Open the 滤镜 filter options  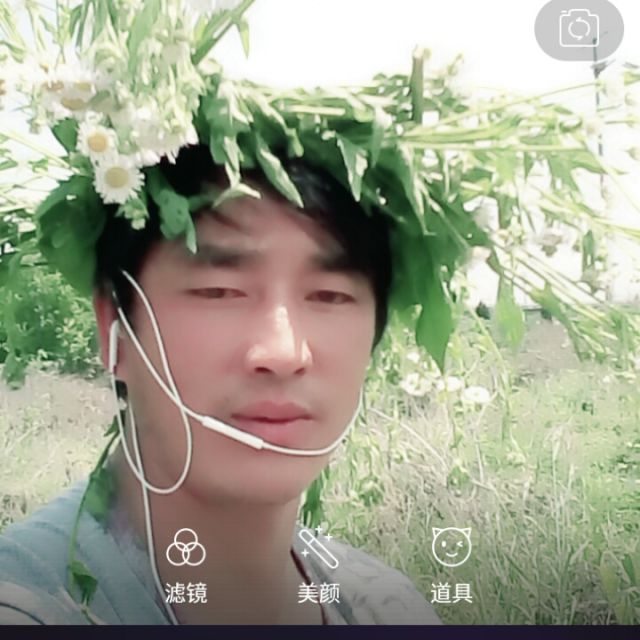pyautogui.click(x=186, y=564)
